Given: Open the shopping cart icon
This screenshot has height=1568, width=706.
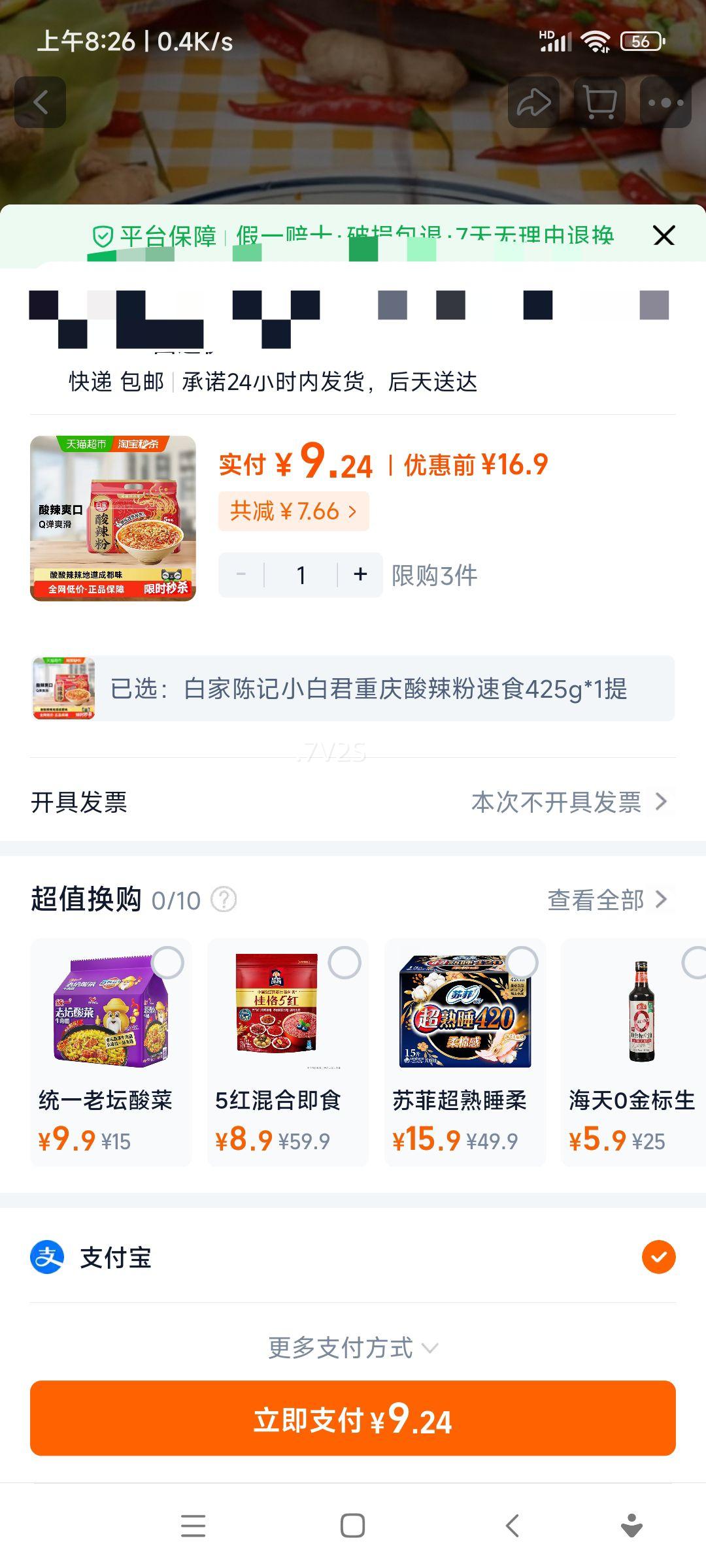Looking at the screenshot, I should click(600, 101).
